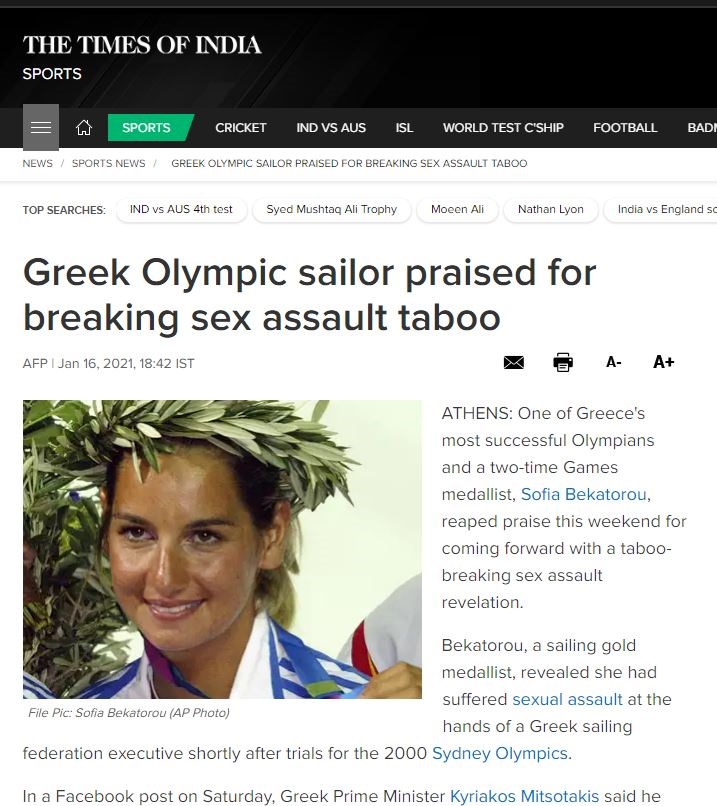The width and height of the screenshot is (717, 806).
Task: Select Syed Mushtaq Ali Trophy chip
Action: pyautogui.click(x=331, y=209)
